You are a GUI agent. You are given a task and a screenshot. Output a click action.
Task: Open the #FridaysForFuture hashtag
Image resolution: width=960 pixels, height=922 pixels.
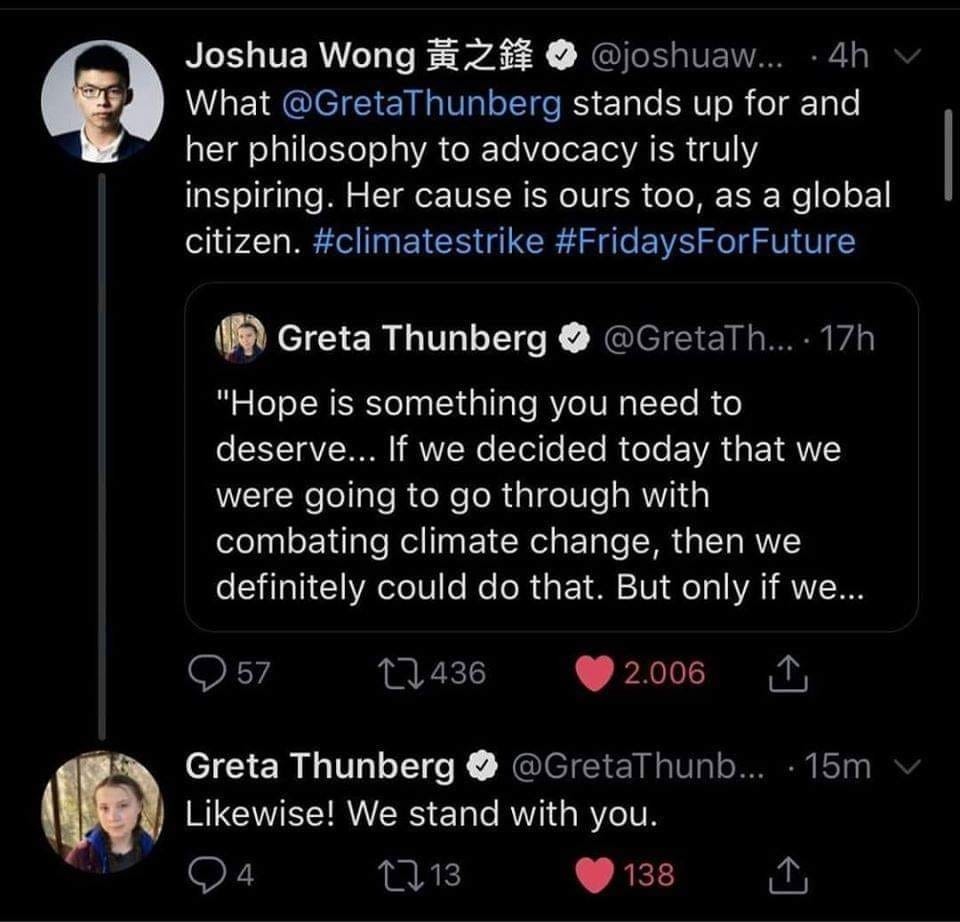click(x=705, y=241)
